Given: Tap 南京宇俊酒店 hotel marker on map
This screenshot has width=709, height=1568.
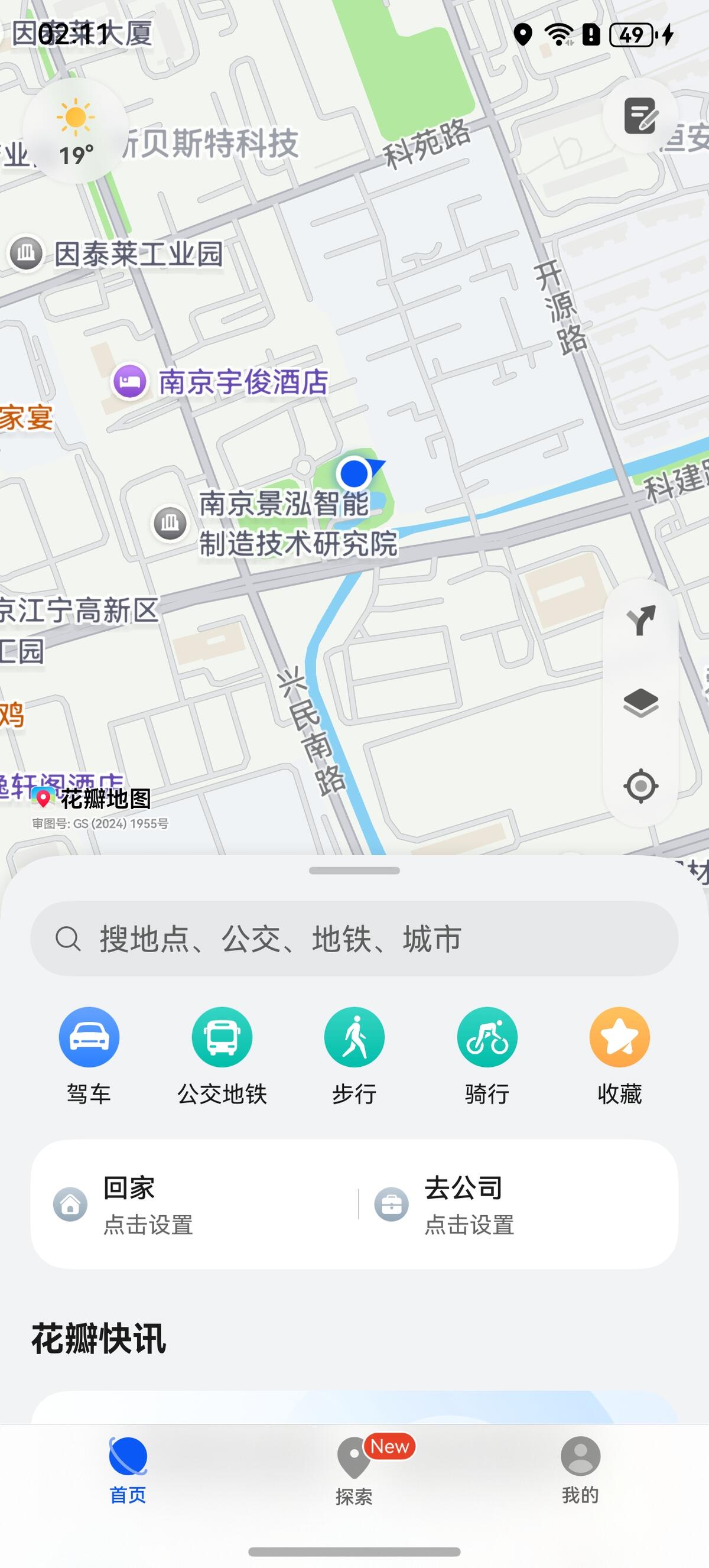Looking at the screenshot, I should pyautogui.click(x=129, y=382).
